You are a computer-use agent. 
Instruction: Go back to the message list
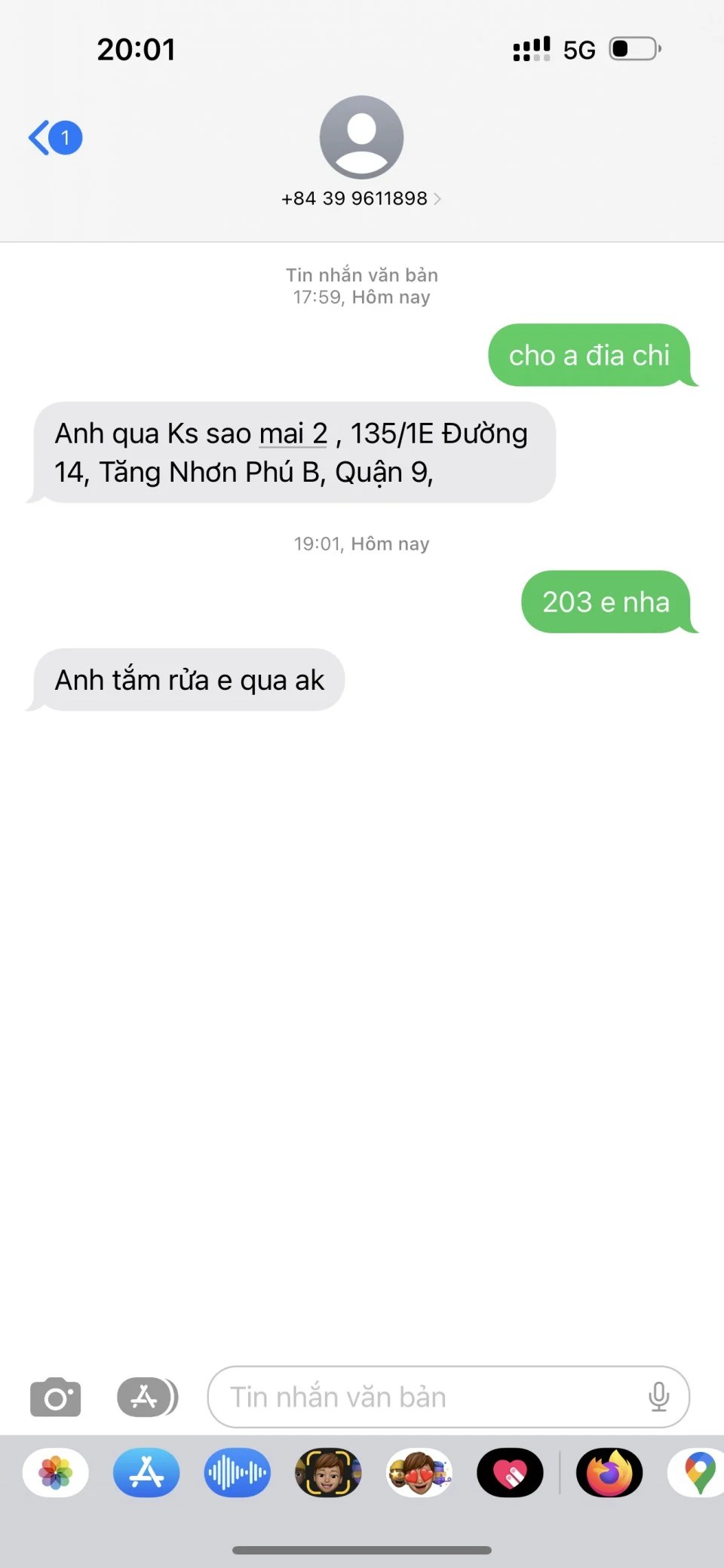click(x=53, y=138)
